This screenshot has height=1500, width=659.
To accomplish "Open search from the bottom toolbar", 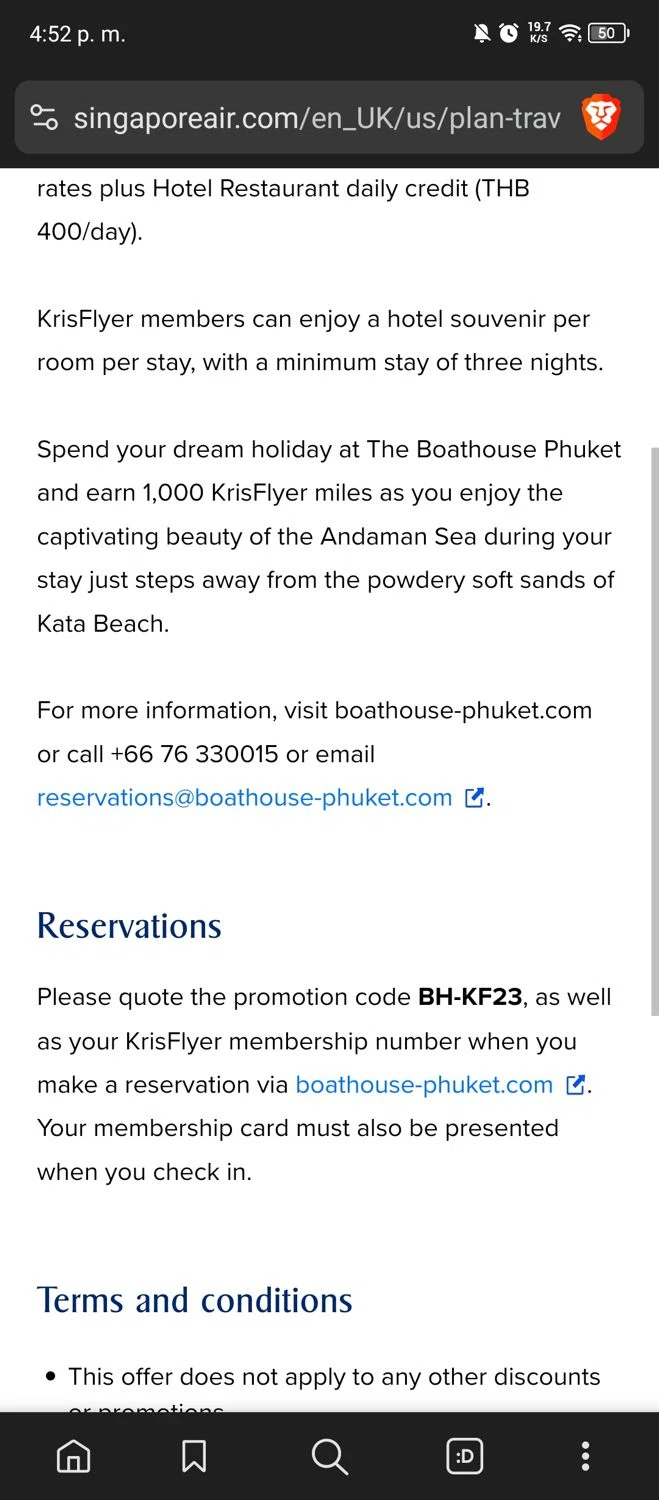I will click(329, 1456).
